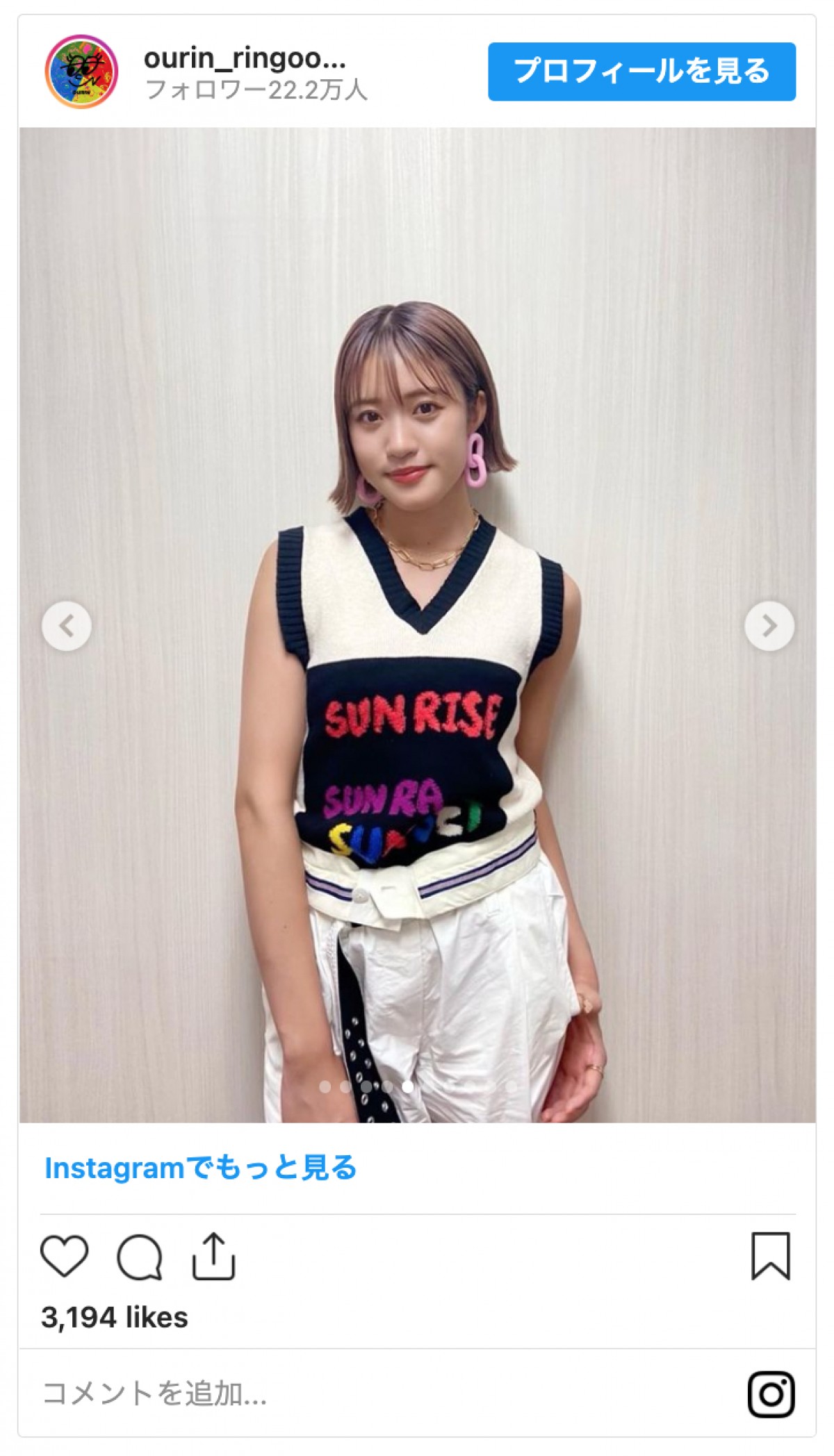Go to the previous photo in carousel

tap(67, 626)
